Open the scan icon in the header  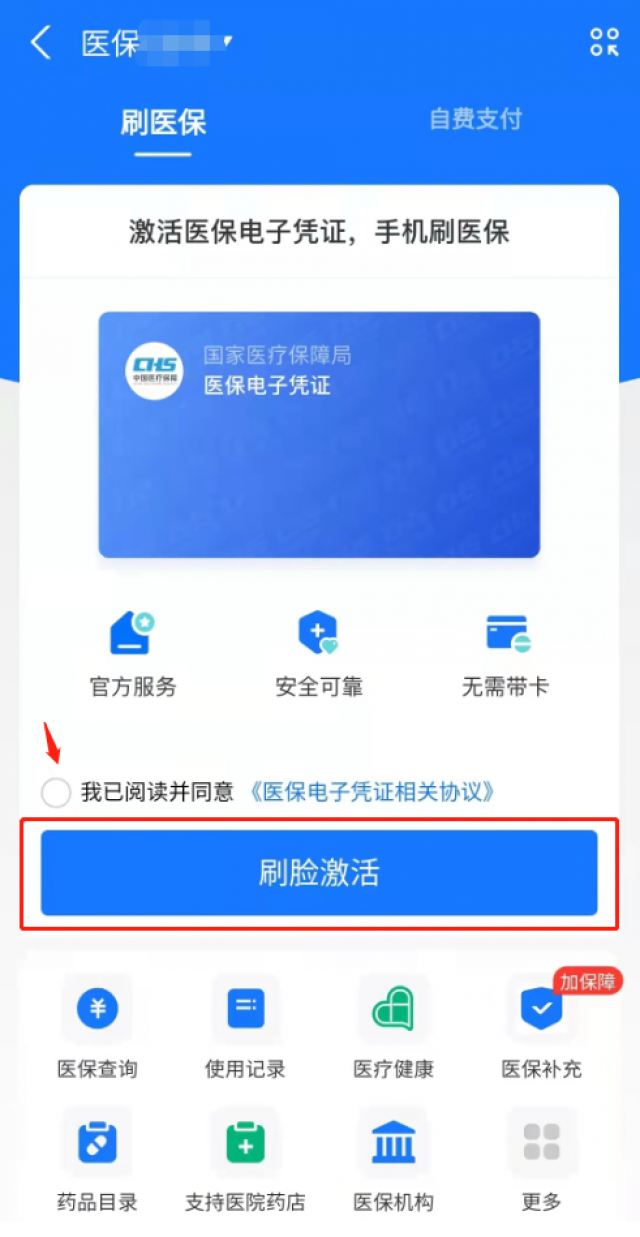tap(604, 42)
